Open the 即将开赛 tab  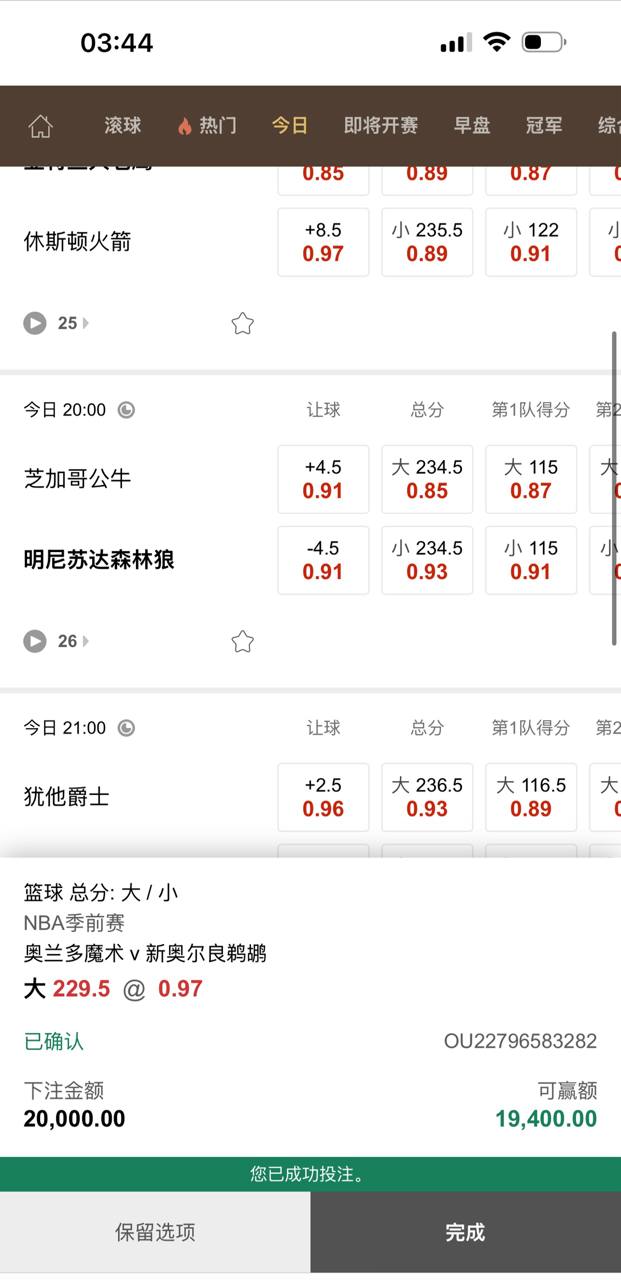[x=380, y=126]
